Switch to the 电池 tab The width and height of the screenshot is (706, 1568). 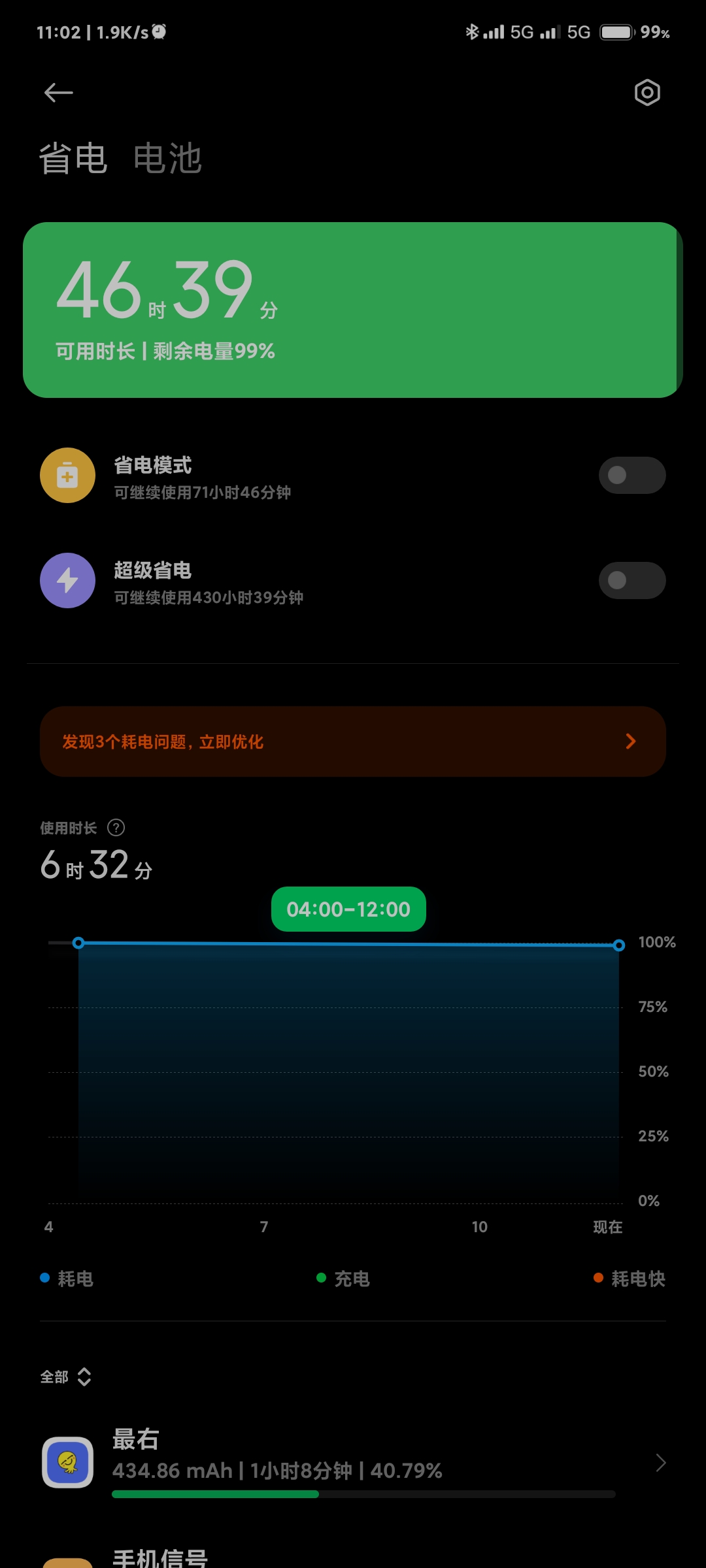[167, 159]
